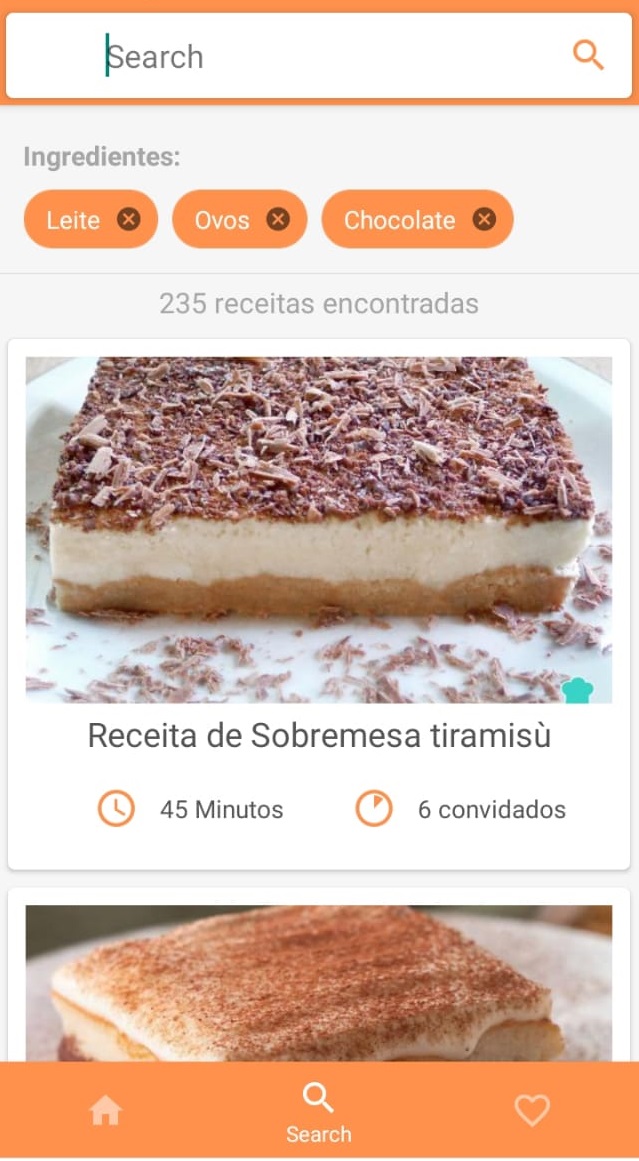Remove the Leite ingredient chip
639x1161 pixels.
129,219
